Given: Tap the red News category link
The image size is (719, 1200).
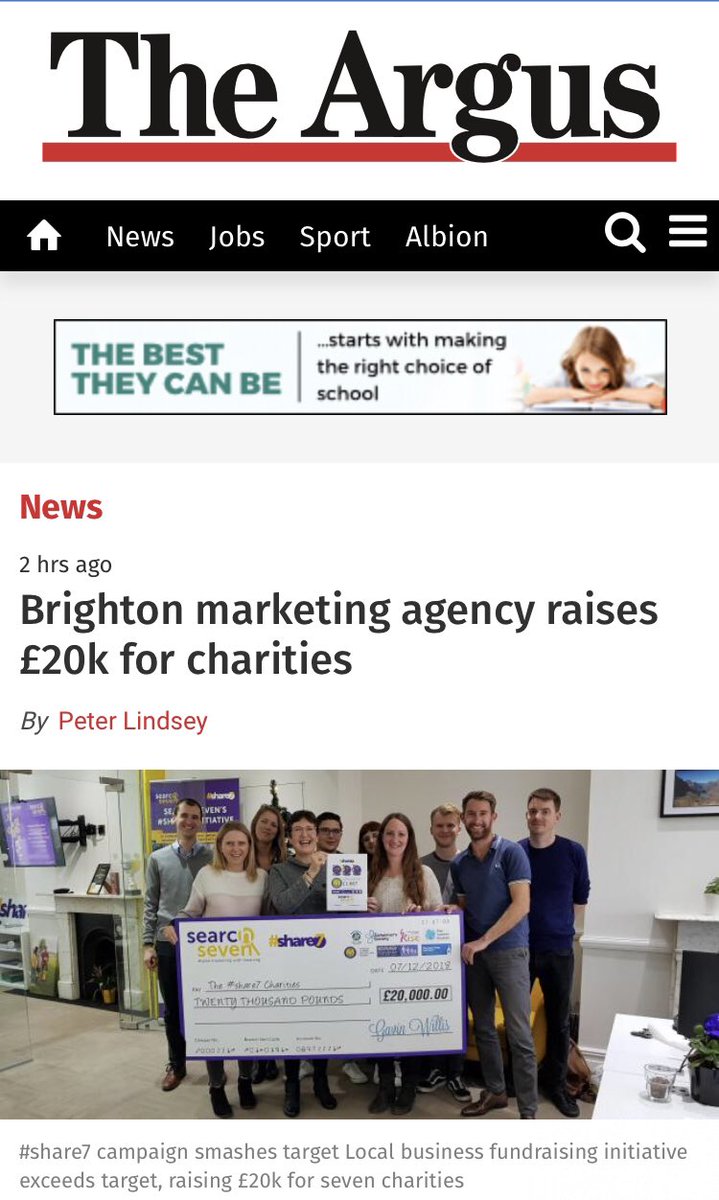Looking at the screenshot, I should pyautogui.click(x=61, y=507).
